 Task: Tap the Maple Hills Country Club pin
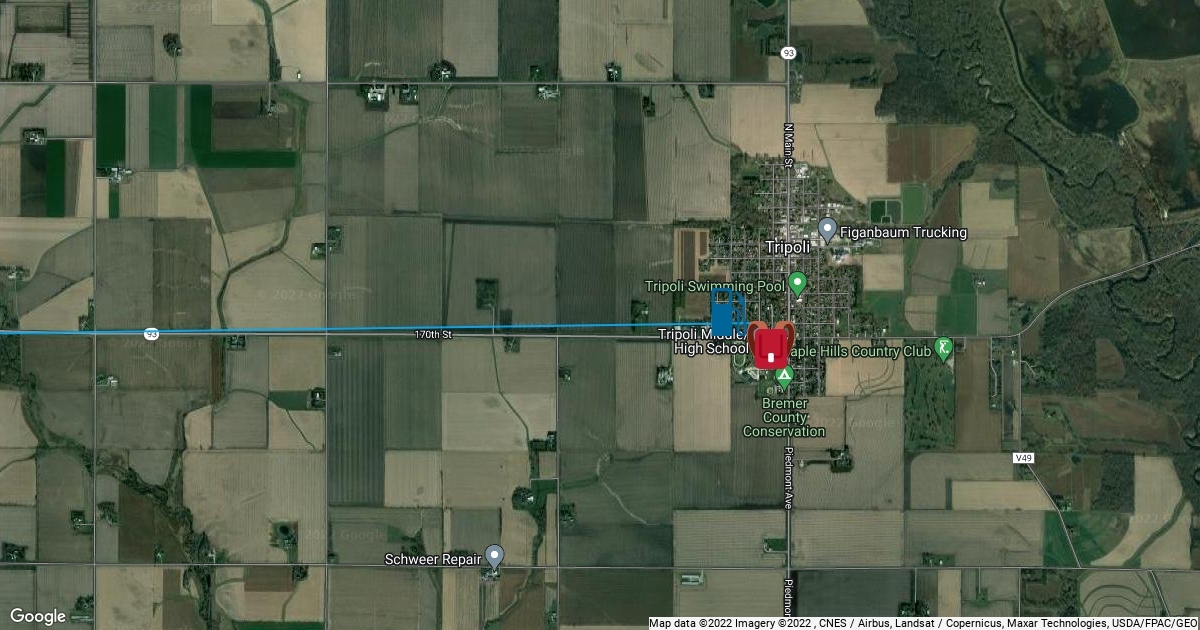pos(943,347)
